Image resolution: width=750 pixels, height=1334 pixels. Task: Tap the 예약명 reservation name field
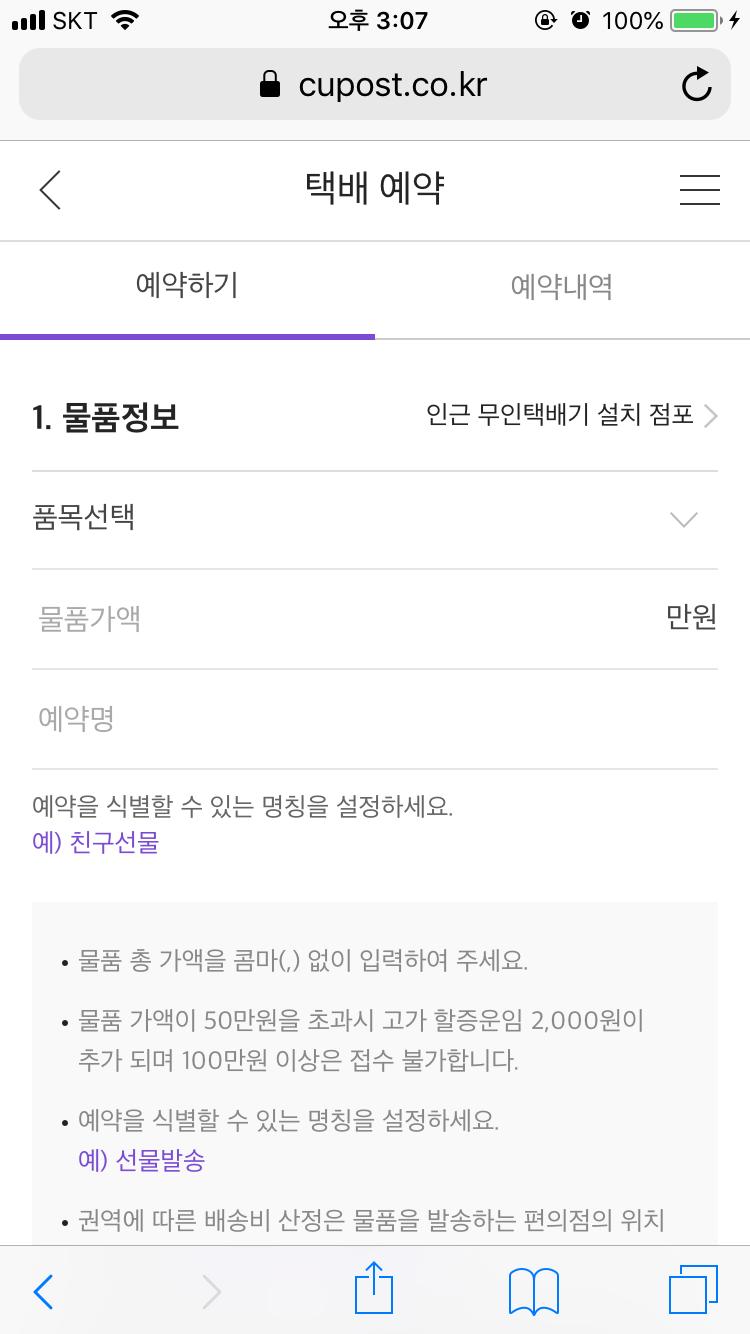point(300,718)
